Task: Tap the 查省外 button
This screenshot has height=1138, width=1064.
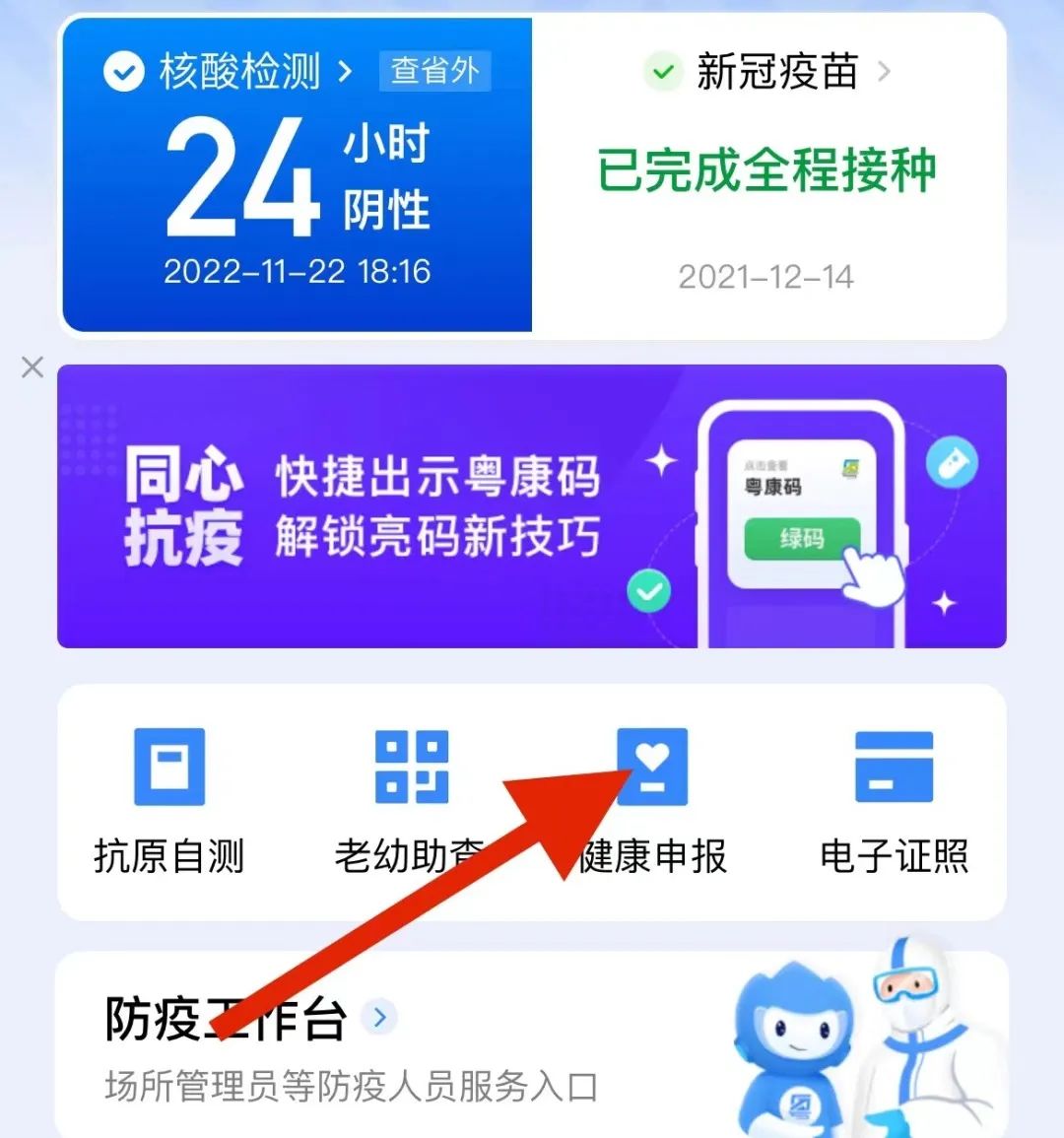Action: (434, 71)
